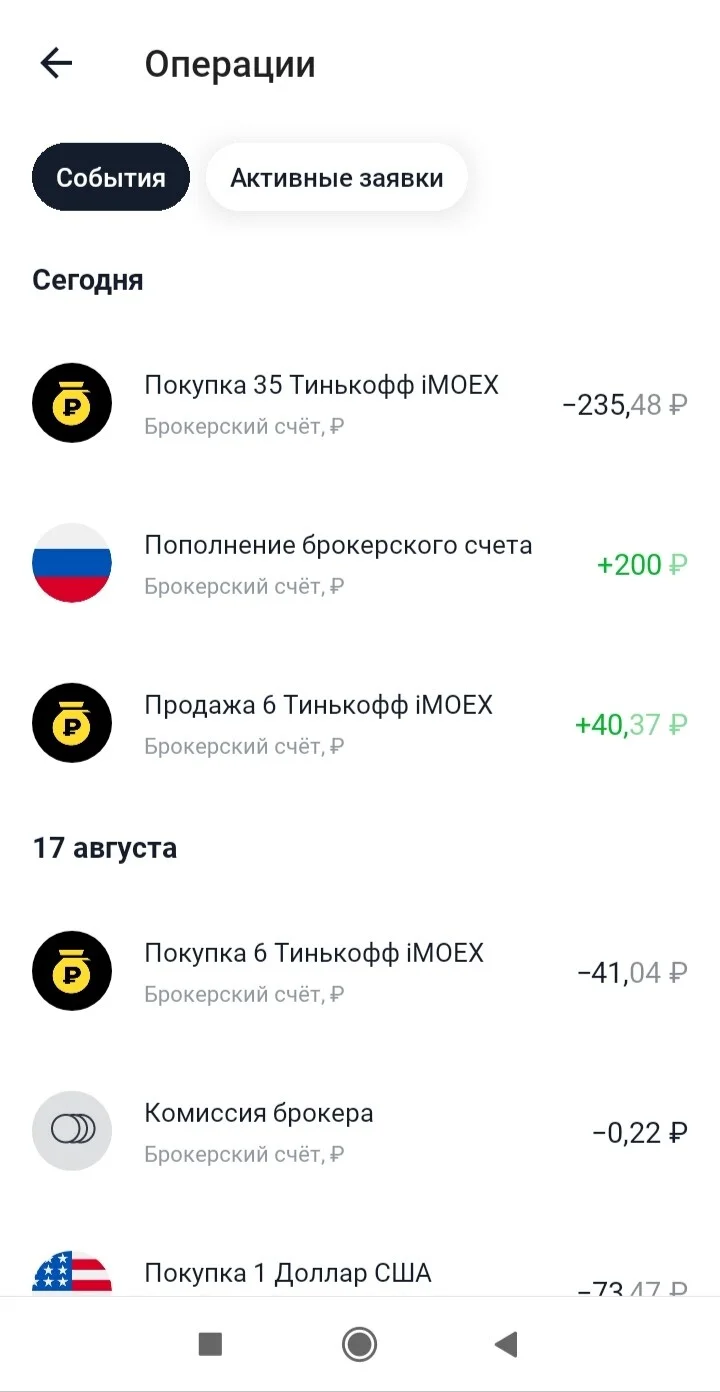Screen dimensions: 720x1392
Task: Open recent apps with the square button
Action: (210, 1344)
